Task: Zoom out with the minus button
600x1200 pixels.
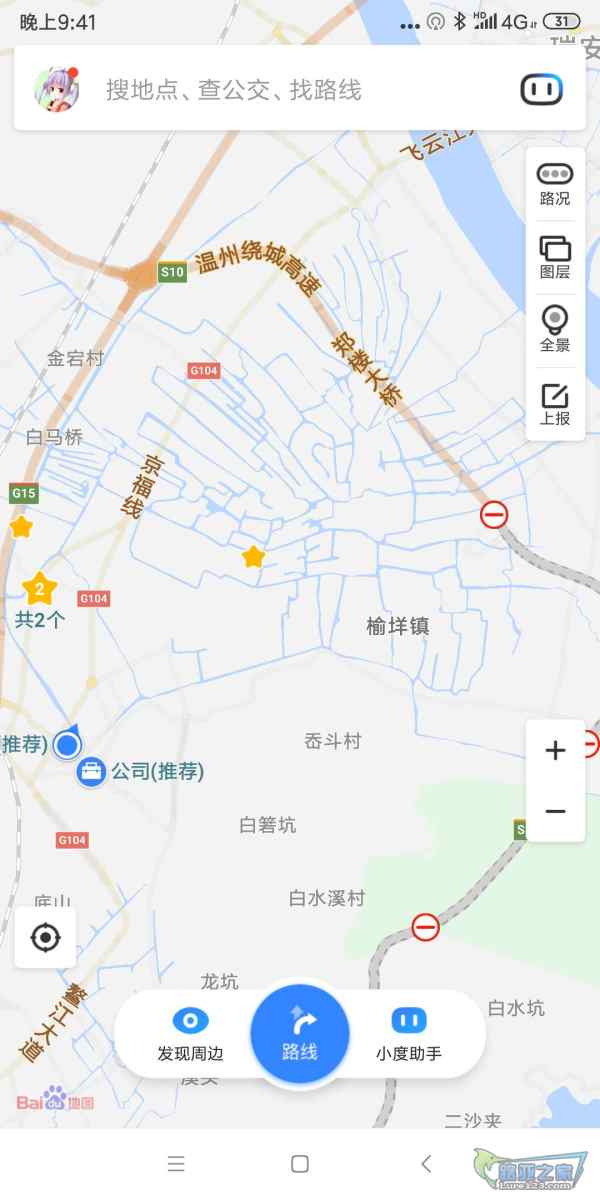Action: coord(556,811)
